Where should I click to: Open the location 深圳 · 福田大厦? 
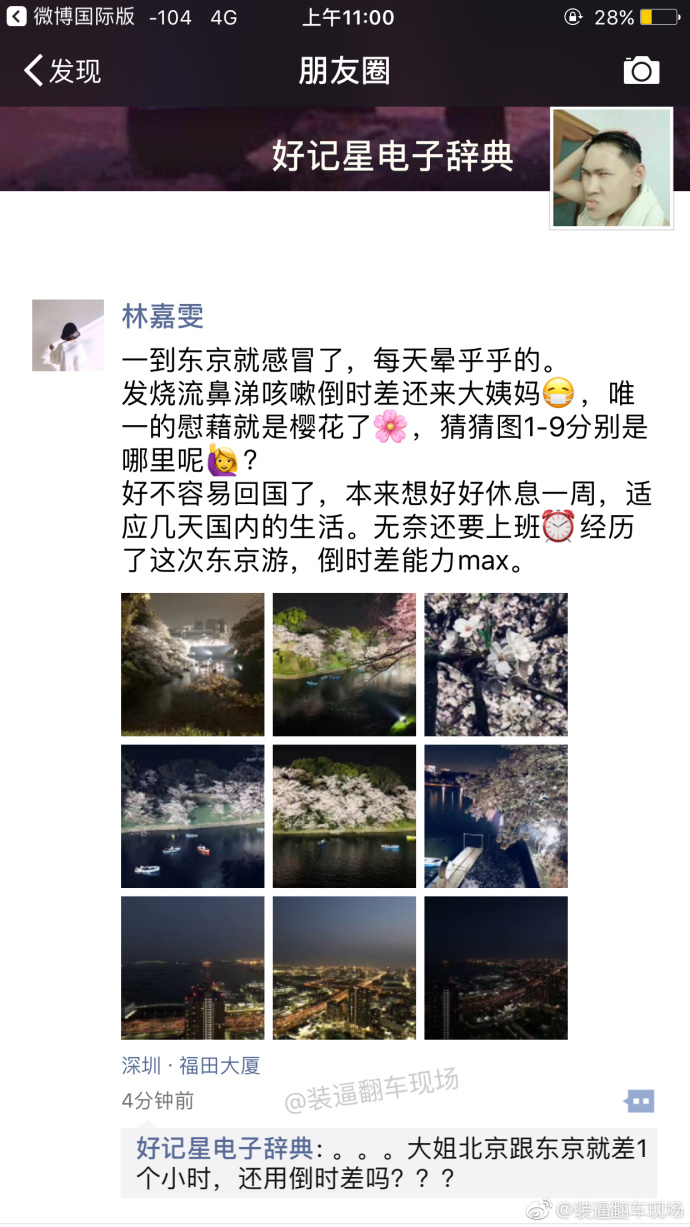tap(191, 1065)
